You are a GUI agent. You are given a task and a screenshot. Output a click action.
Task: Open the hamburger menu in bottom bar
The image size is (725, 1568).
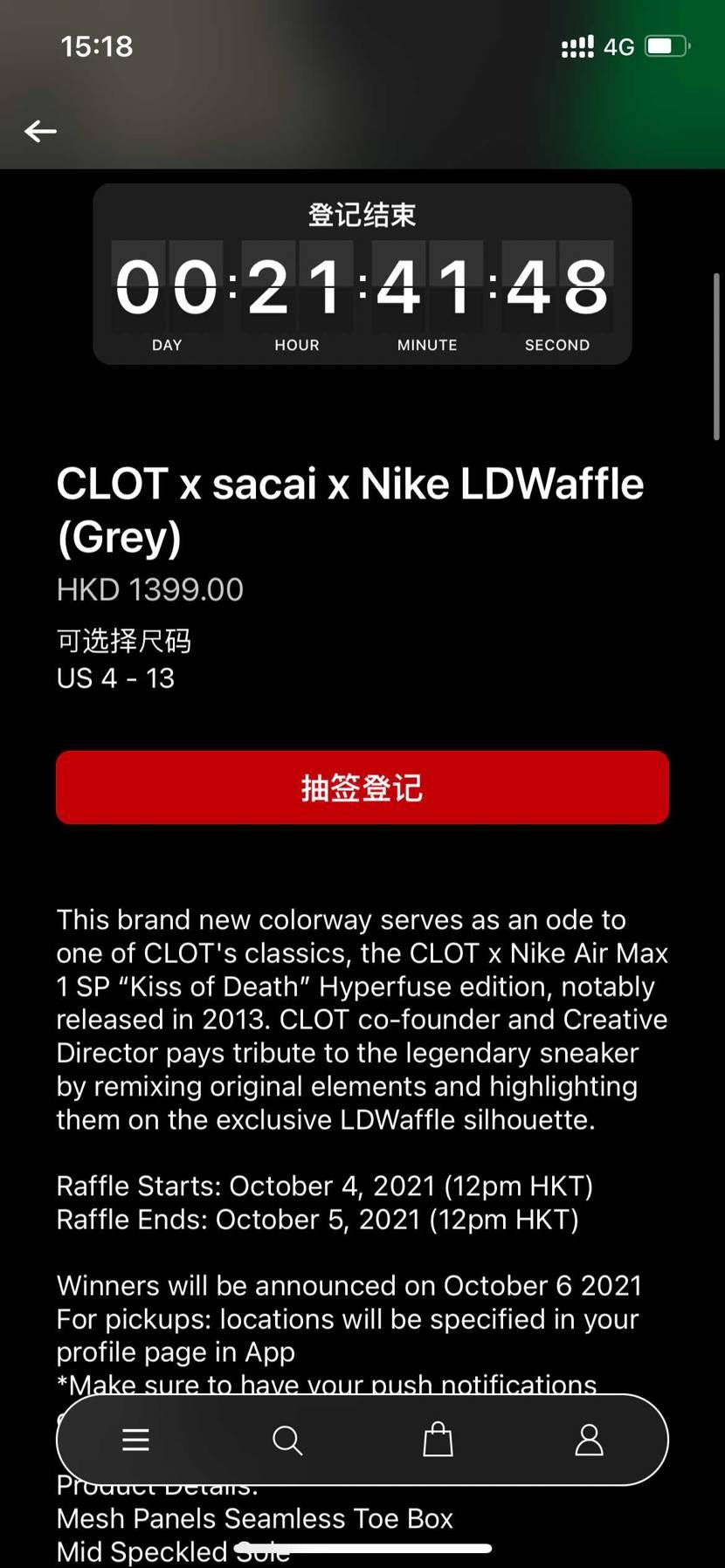135,1440
